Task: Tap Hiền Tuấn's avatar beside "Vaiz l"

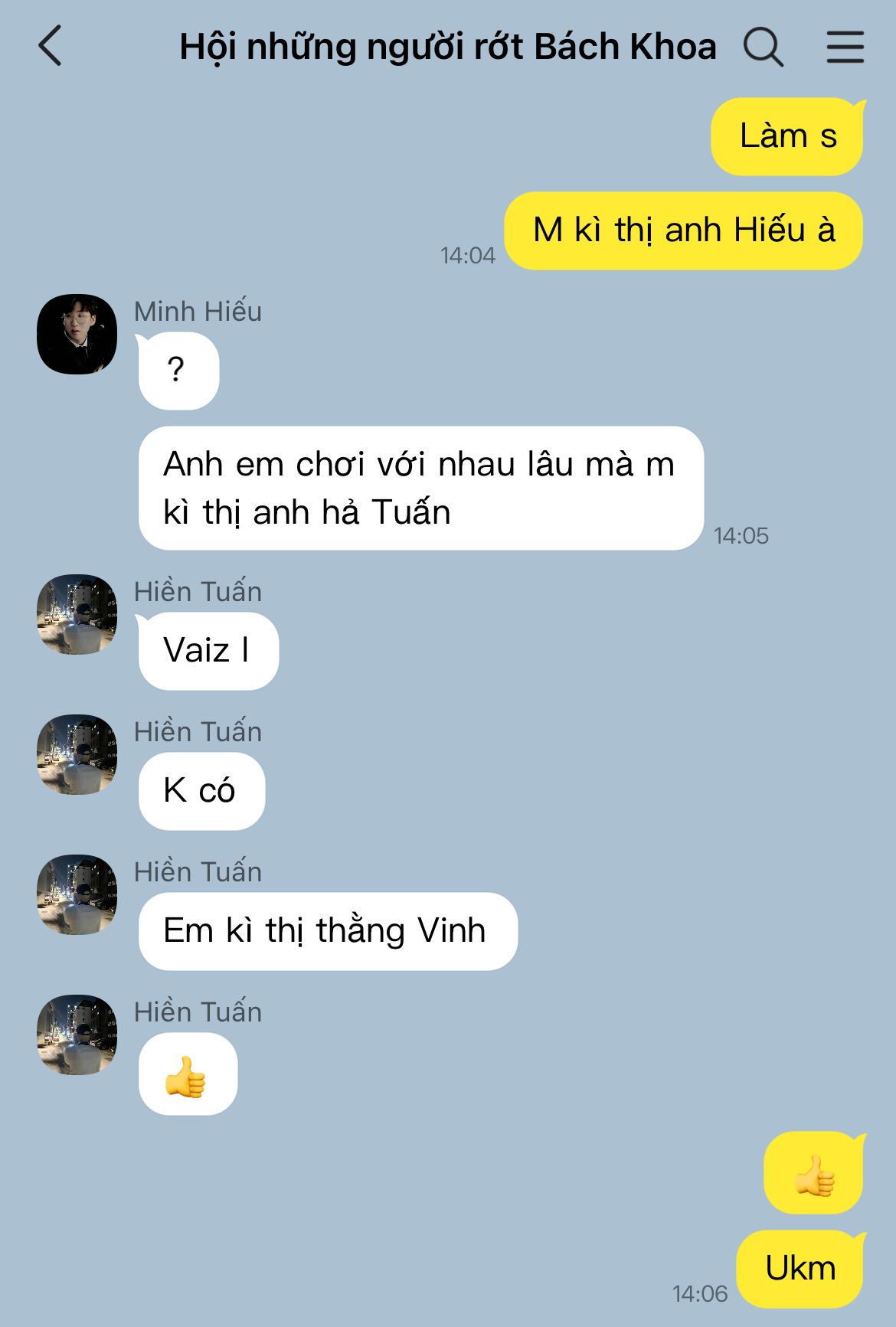Action: coord(77,614)
